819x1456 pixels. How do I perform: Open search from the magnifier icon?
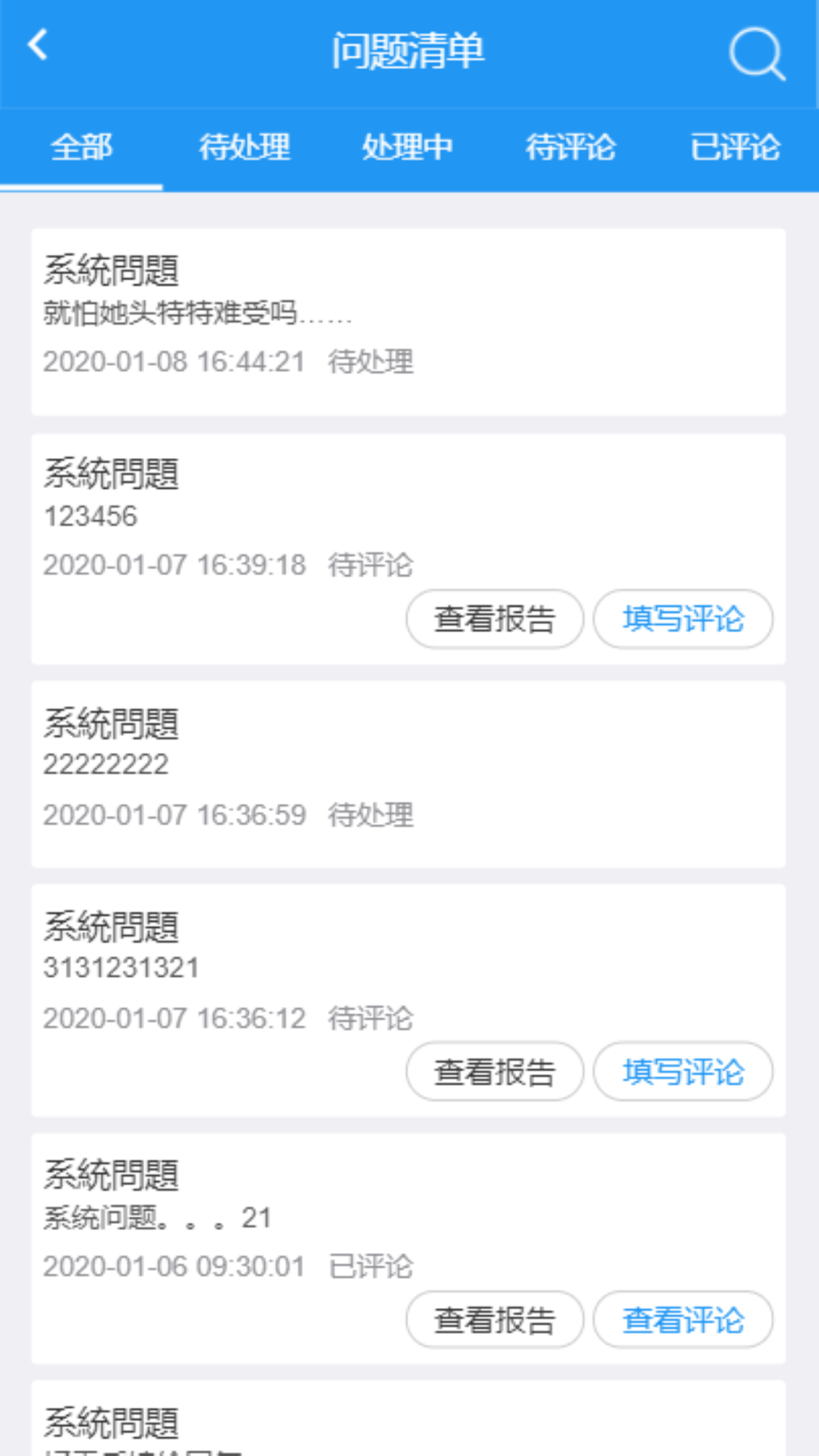756,53
